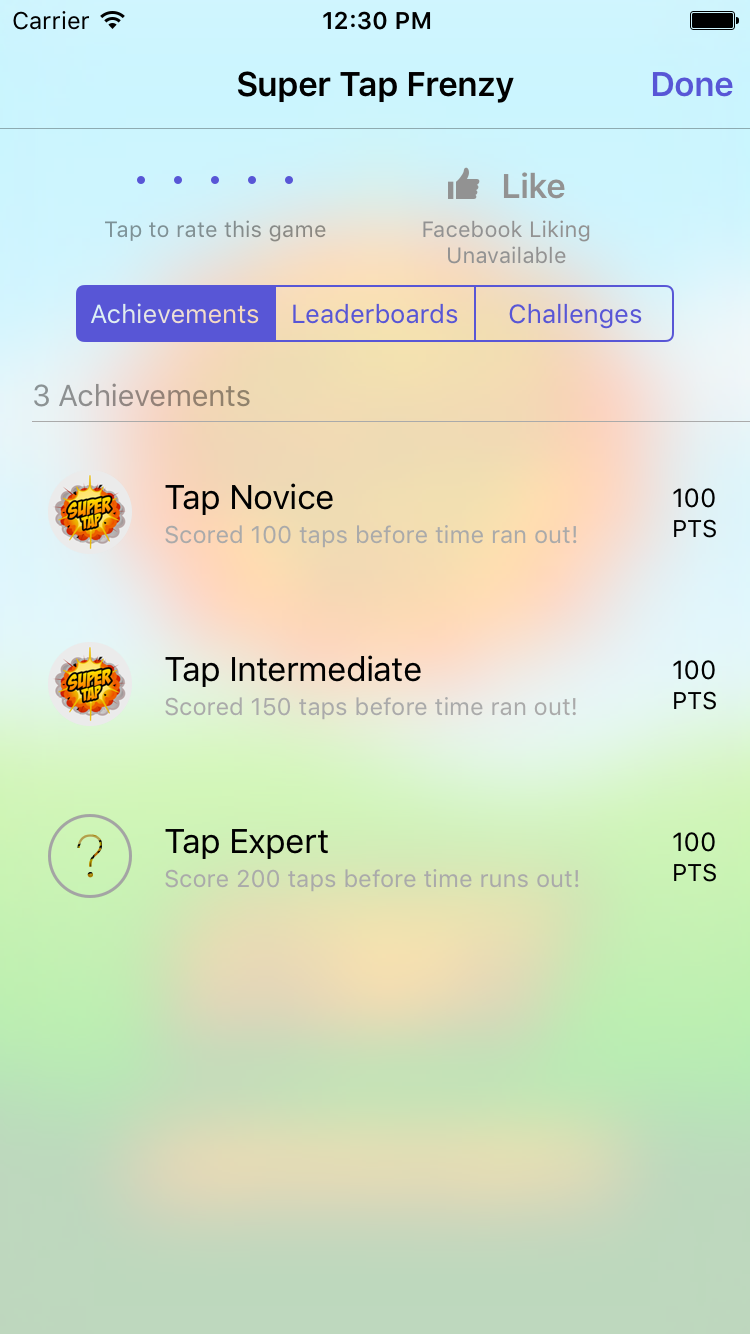Tap the Super Tap burst logo on the second achievement
Screen dimensions: 750x1334
pos(90,684)
